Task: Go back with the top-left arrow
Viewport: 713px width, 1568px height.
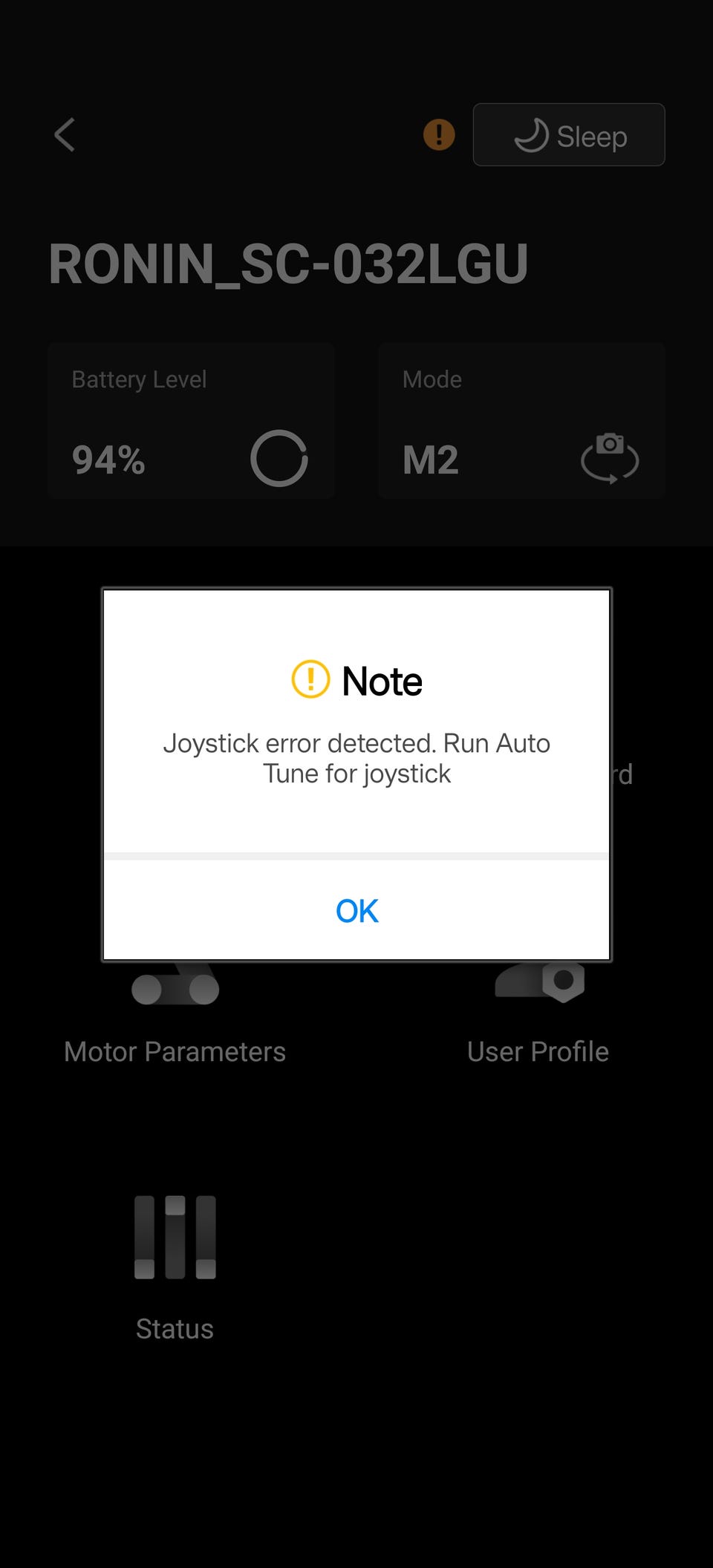Action: coord(65,135)
